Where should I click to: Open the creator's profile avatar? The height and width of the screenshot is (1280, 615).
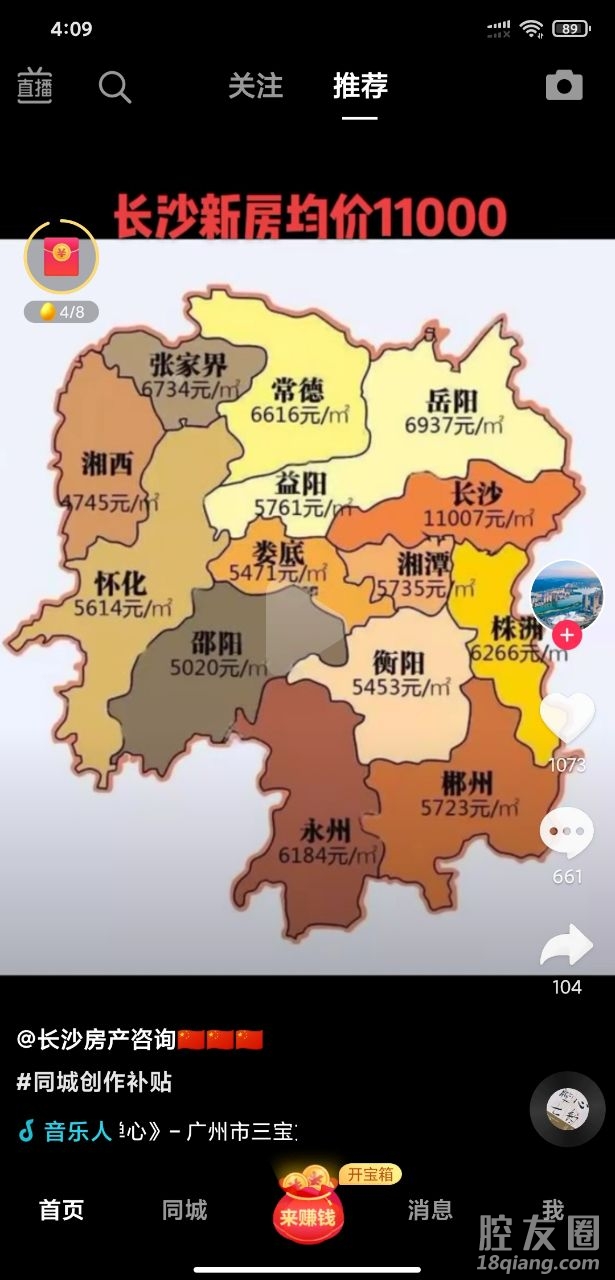point(567,596)
